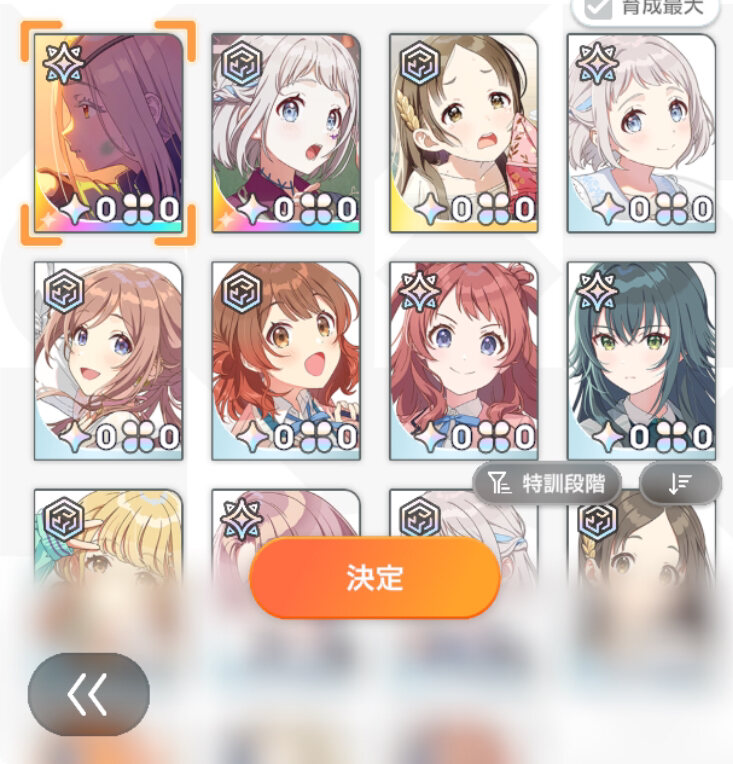Toggle the sort order arrow icon
Image resolution: width=733 pixels, height=764 pixels.
click(x=680, y=484)
